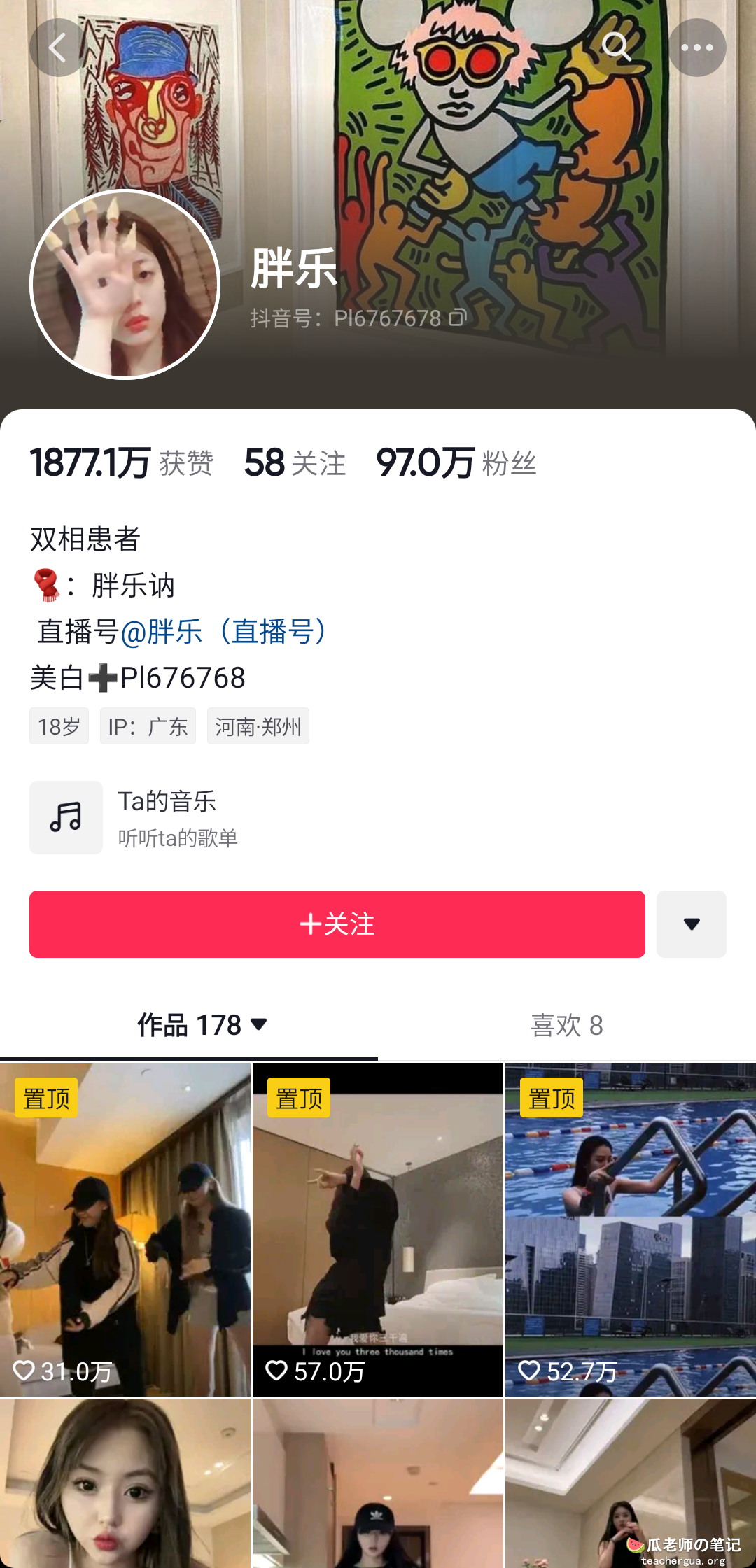Go back using the top-left arrow
Screen dimensions: 756x1568
(x=58, y=48)
